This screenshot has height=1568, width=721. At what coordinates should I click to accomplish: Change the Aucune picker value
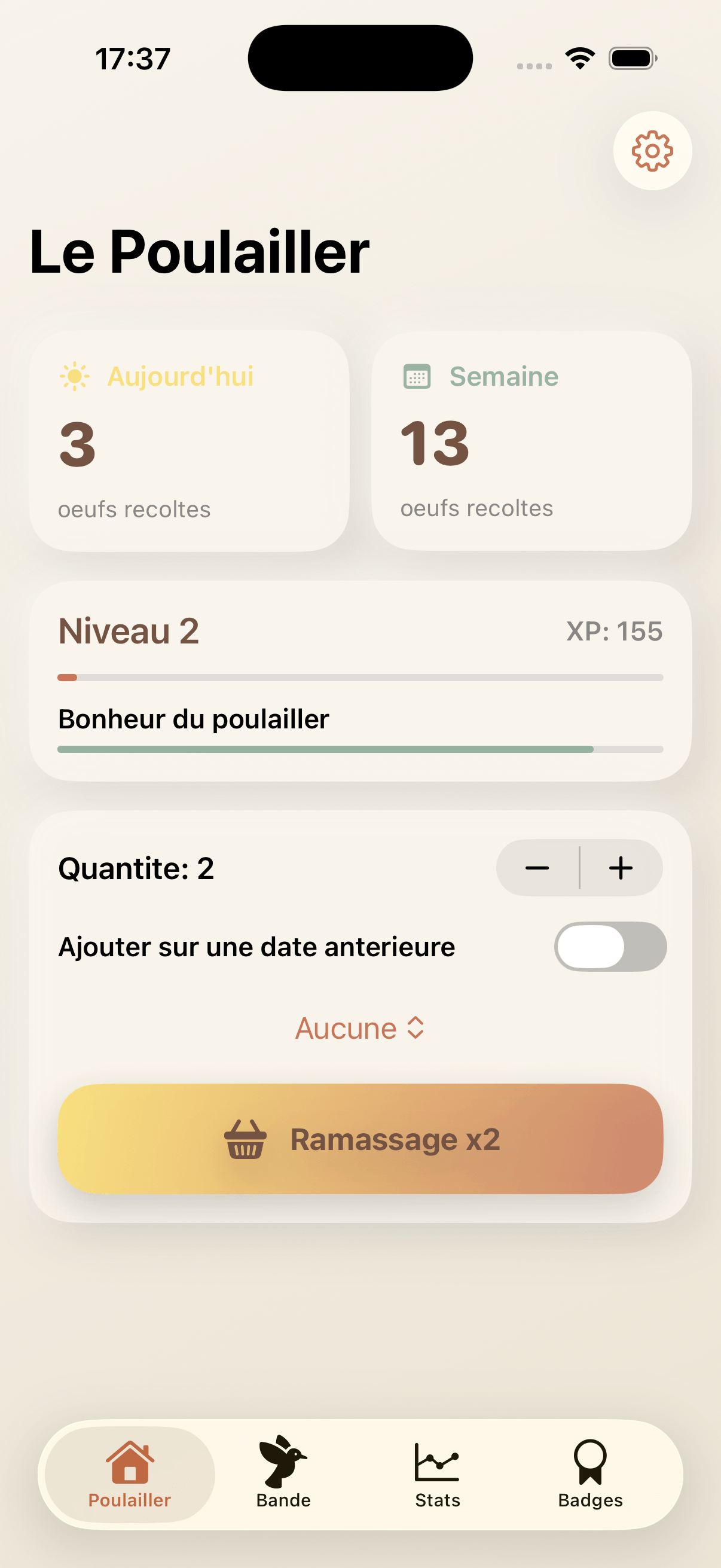(x=360, y=1029)
